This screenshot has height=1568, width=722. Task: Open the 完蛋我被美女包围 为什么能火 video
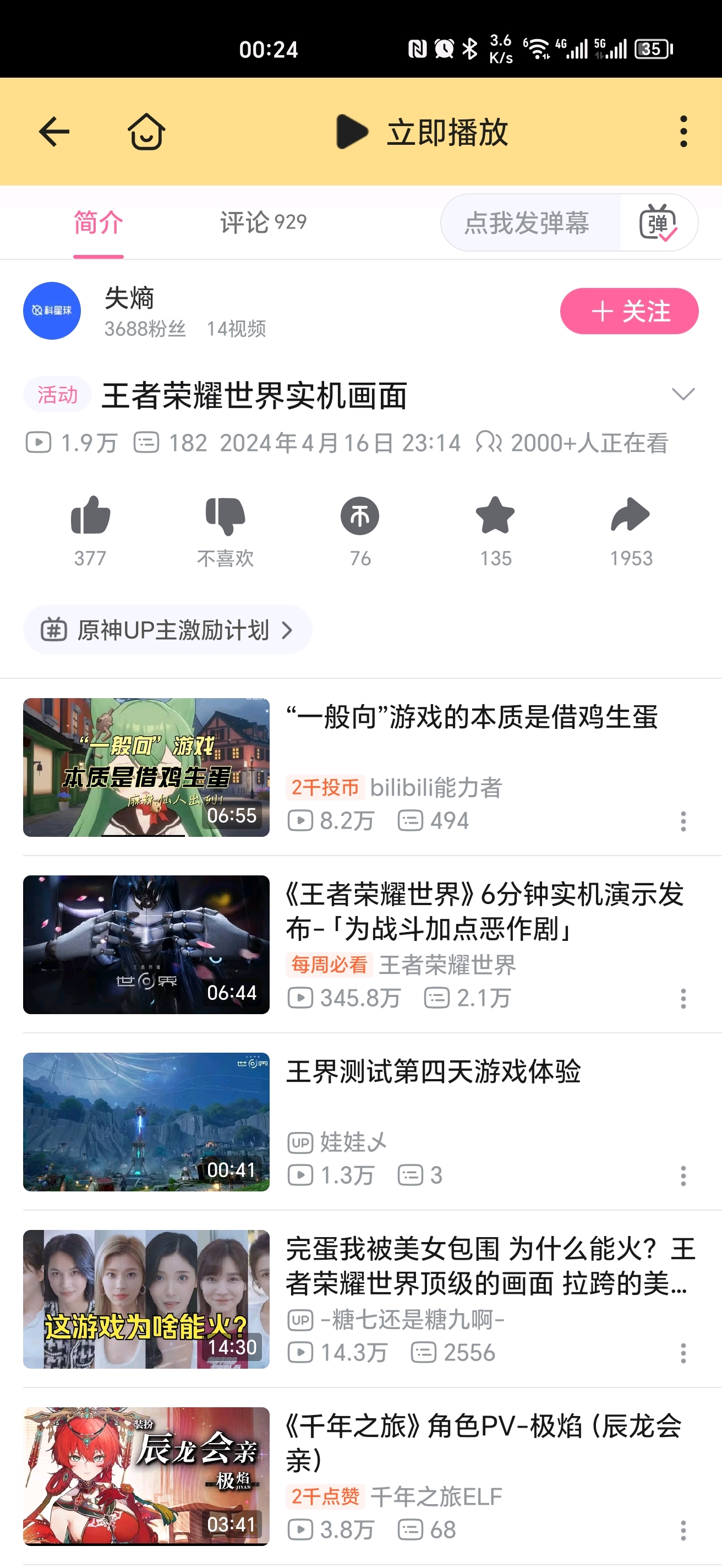(490, 1266)
